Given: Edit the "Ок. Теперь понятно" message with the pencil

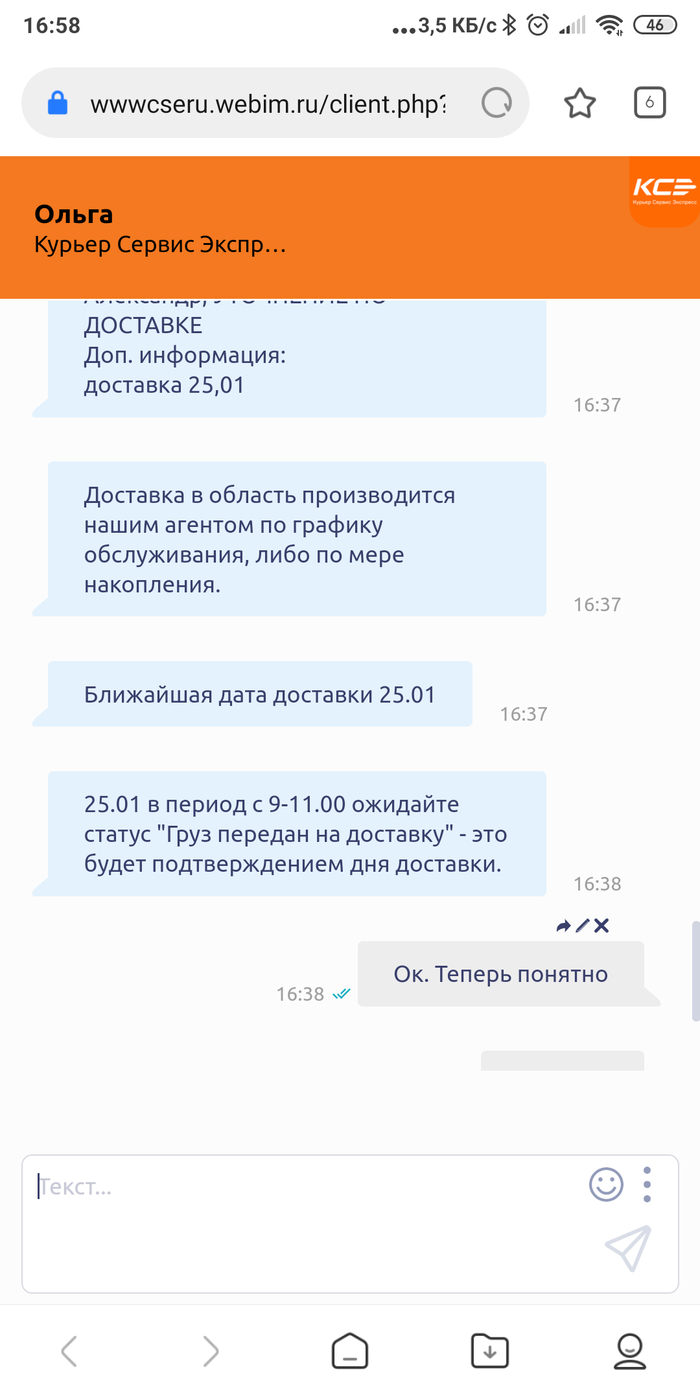Looking at the screenshot, I should click(x=582, y=926).
